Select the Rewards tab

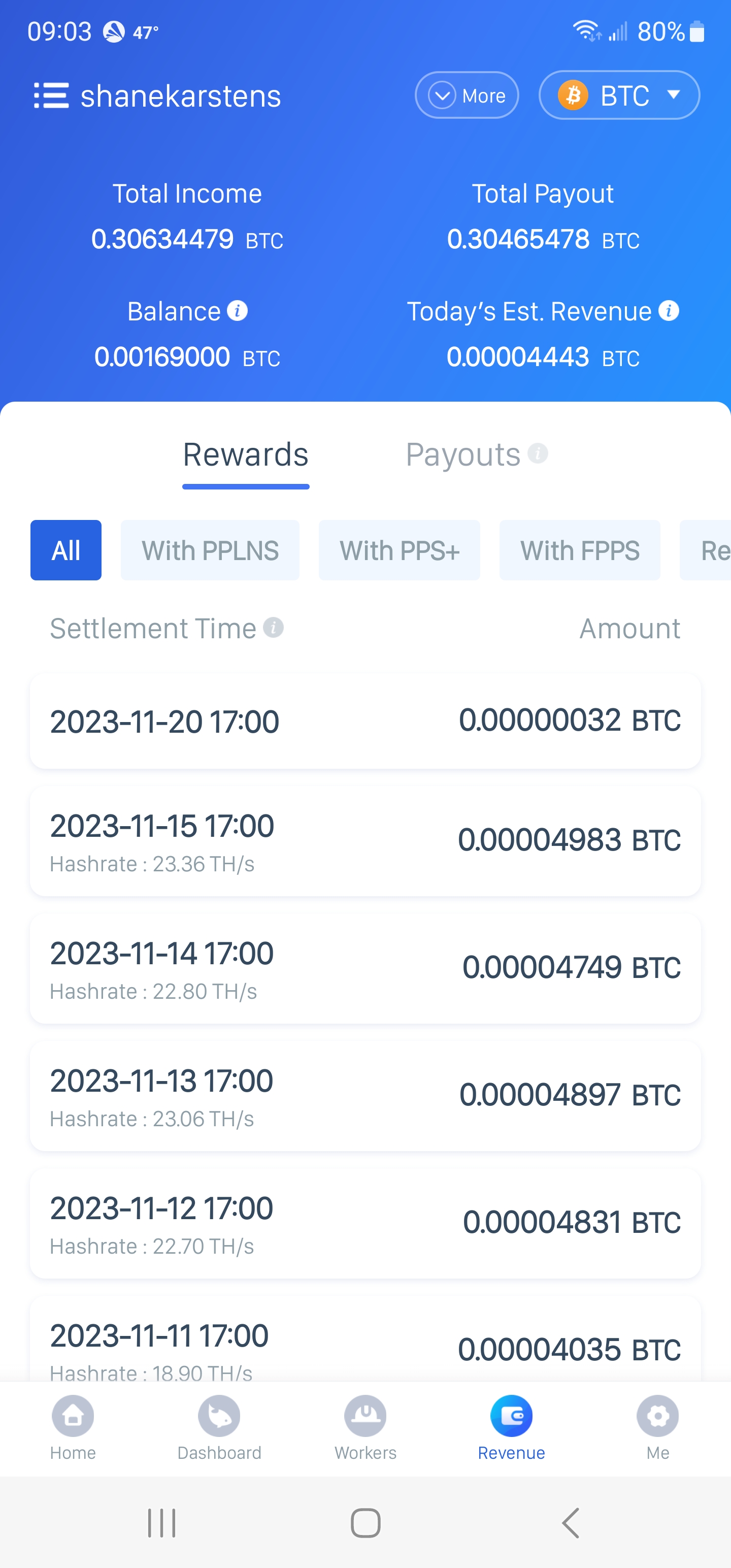(x=246, y=454)
